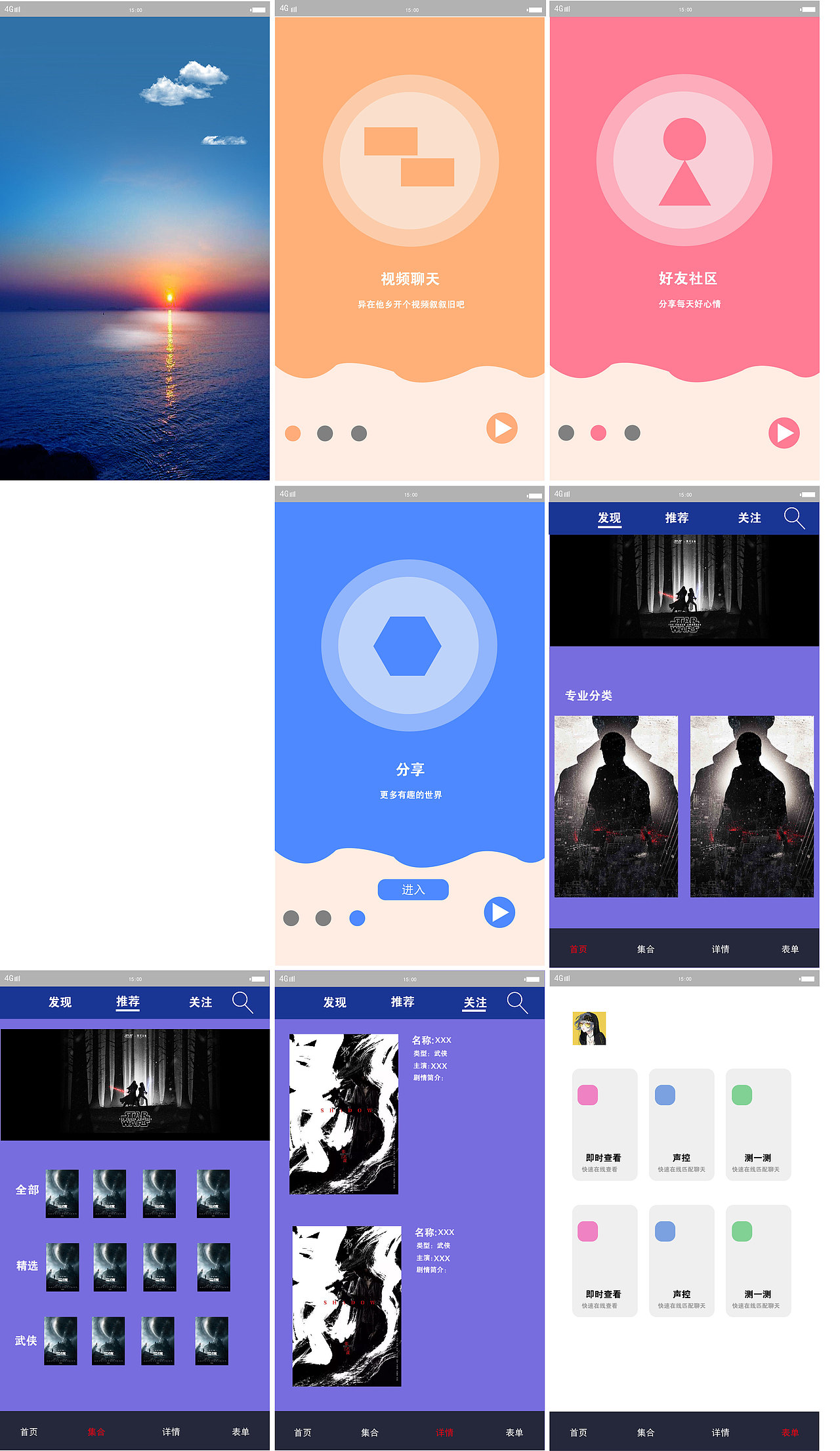Tap the play arrow on the 好友社区 onboarding page
Image resolution: width=840 pixels, height=1451 pixels.
point(784,432)
